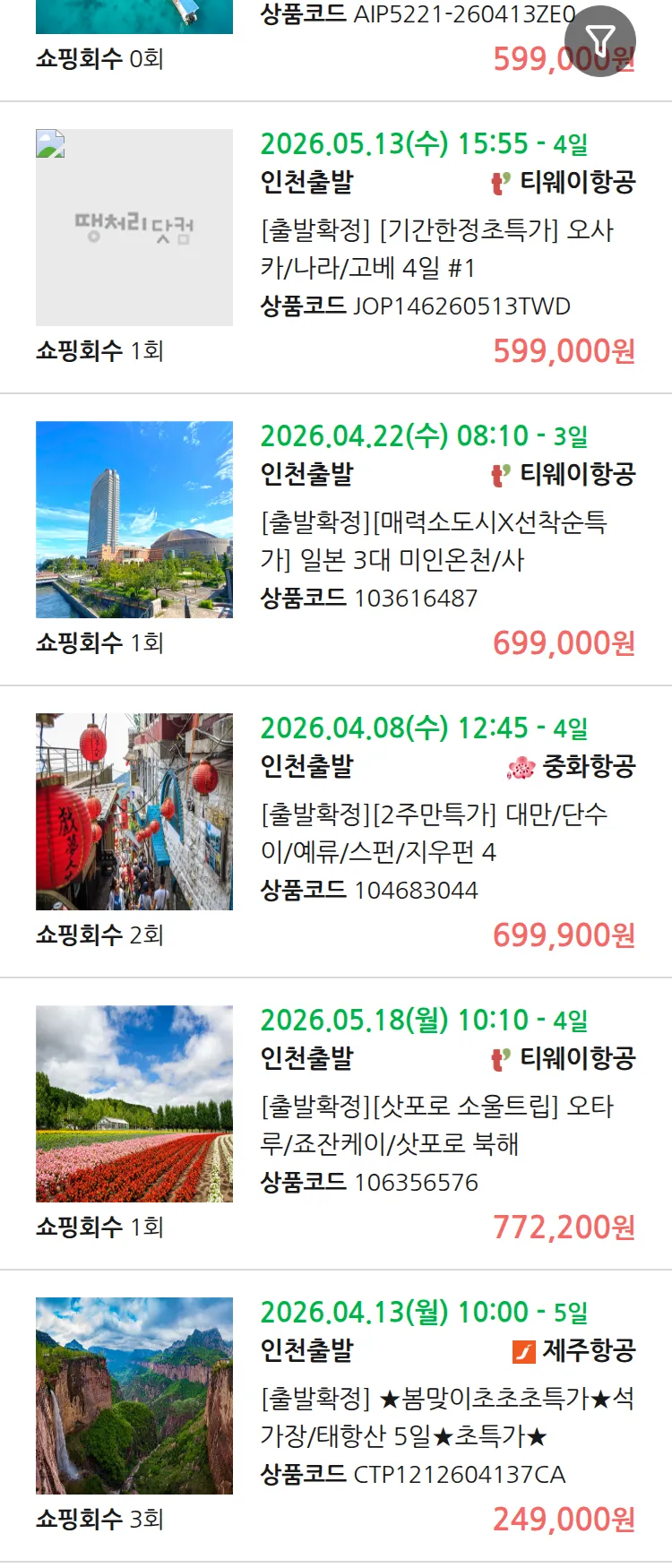View the 일본 3대 미인온천 package
This screenshot has width=672, height=1568.
tap(433, 540)
